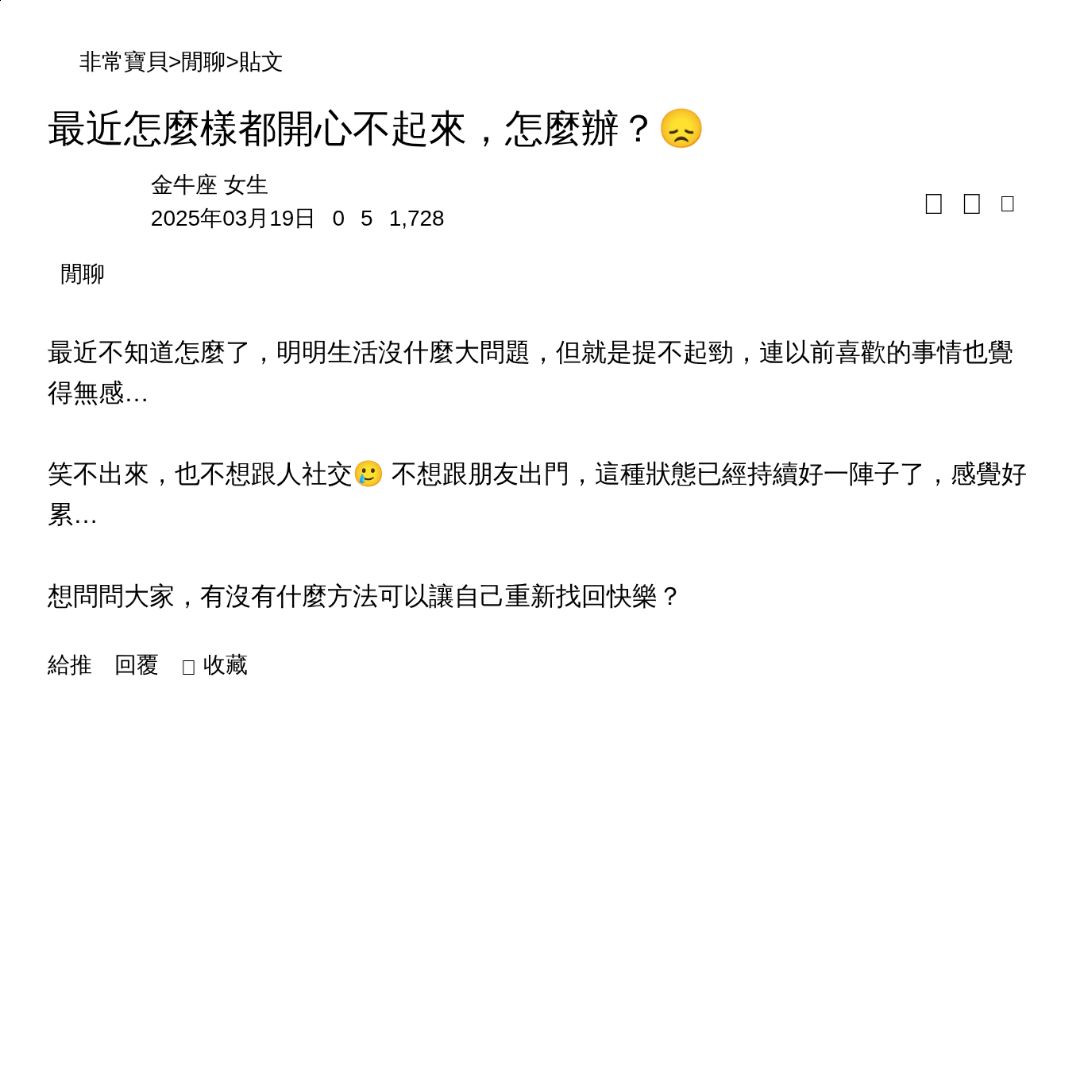Tap 給推 to upvote this post
Viewport: 1080px width, 1080px height.
click(x=69, y=665)
